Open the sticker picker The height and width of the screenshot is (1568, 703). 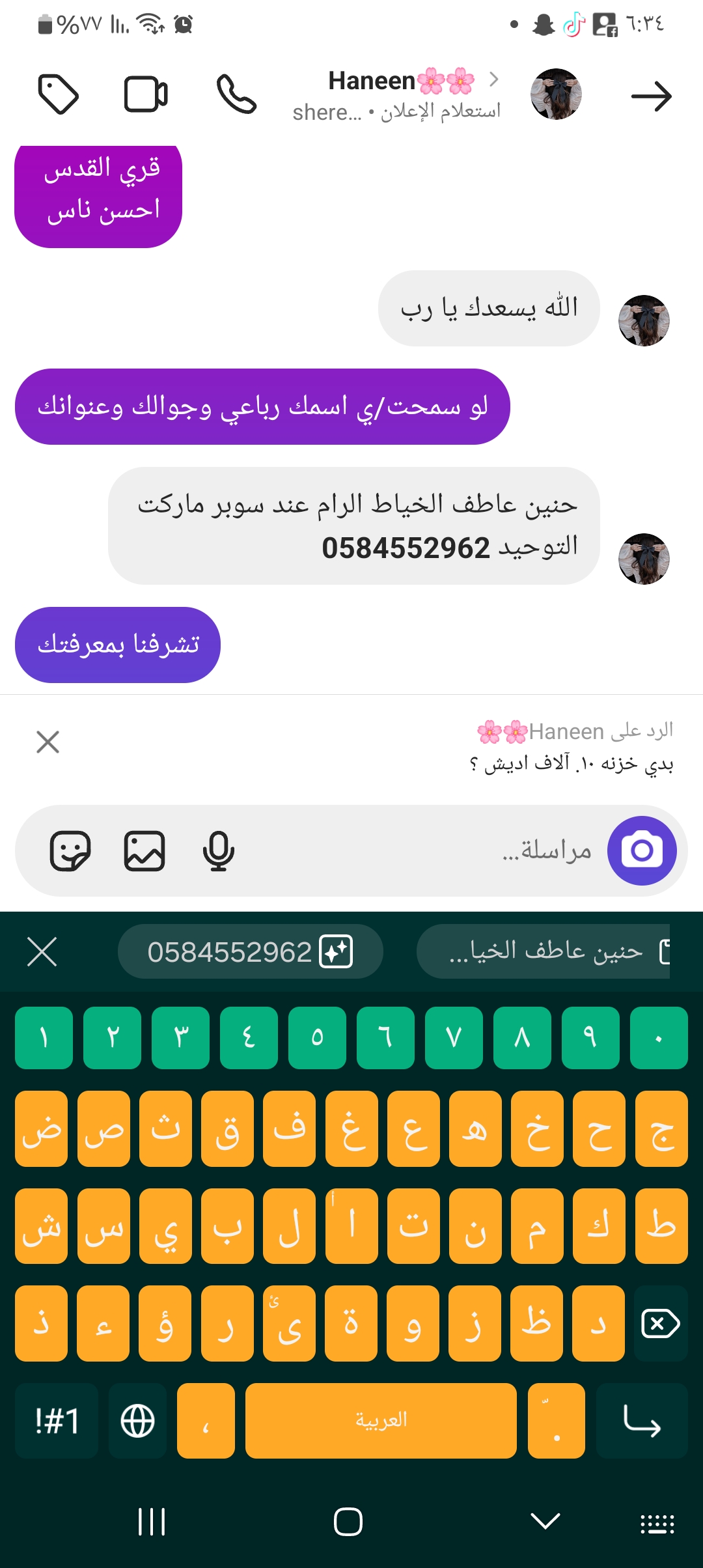point(70,850)
